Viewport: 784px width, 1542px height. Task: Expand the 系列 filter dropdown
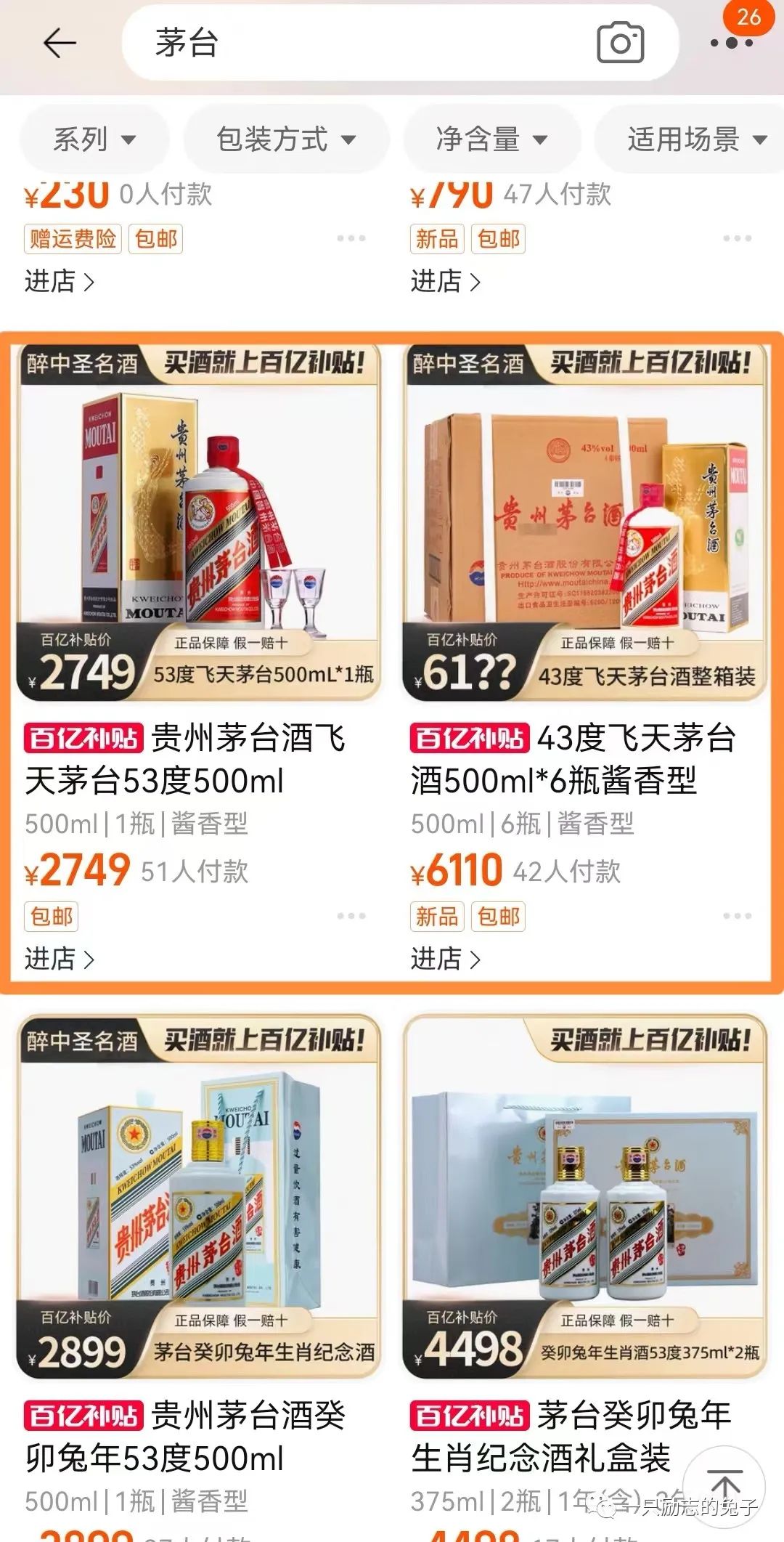[x=94, y=139]
